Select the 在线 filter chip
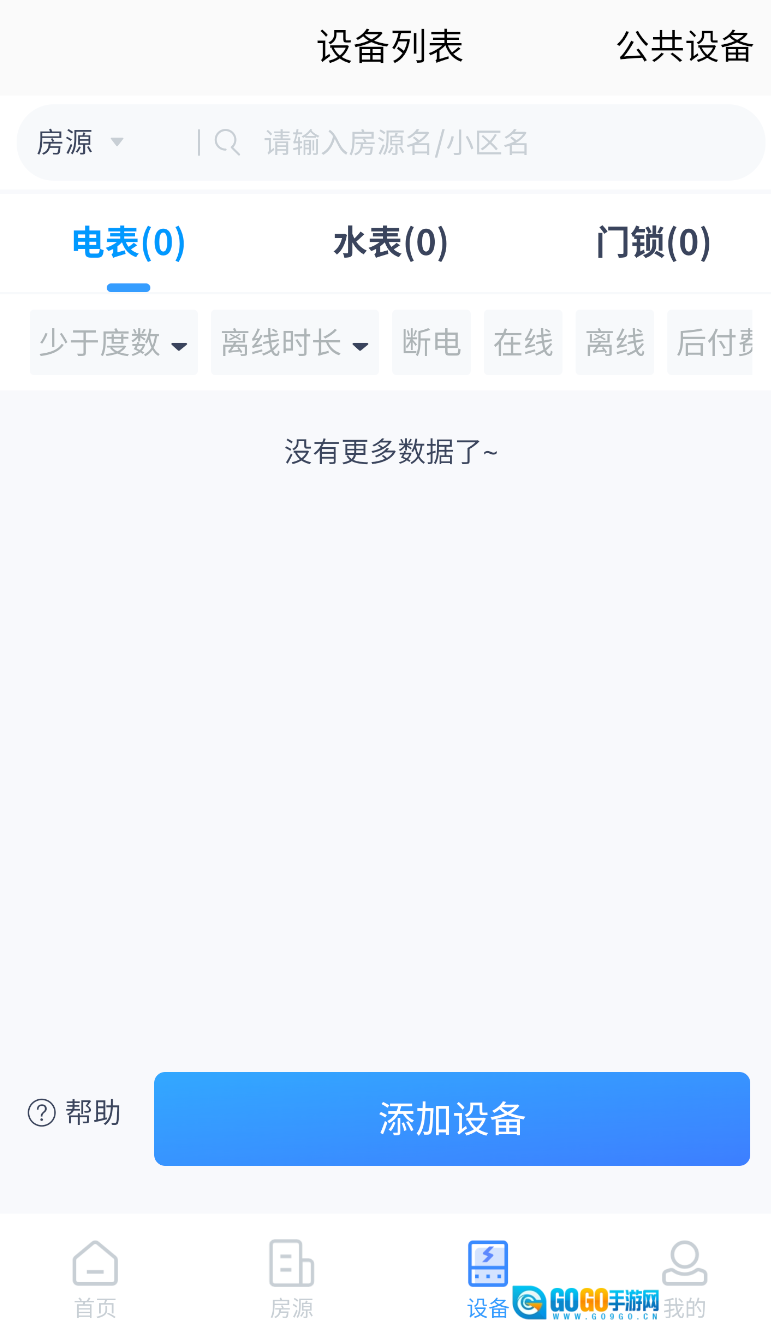771x1330 pixels. pyautogui.click(x=523, y=343)
